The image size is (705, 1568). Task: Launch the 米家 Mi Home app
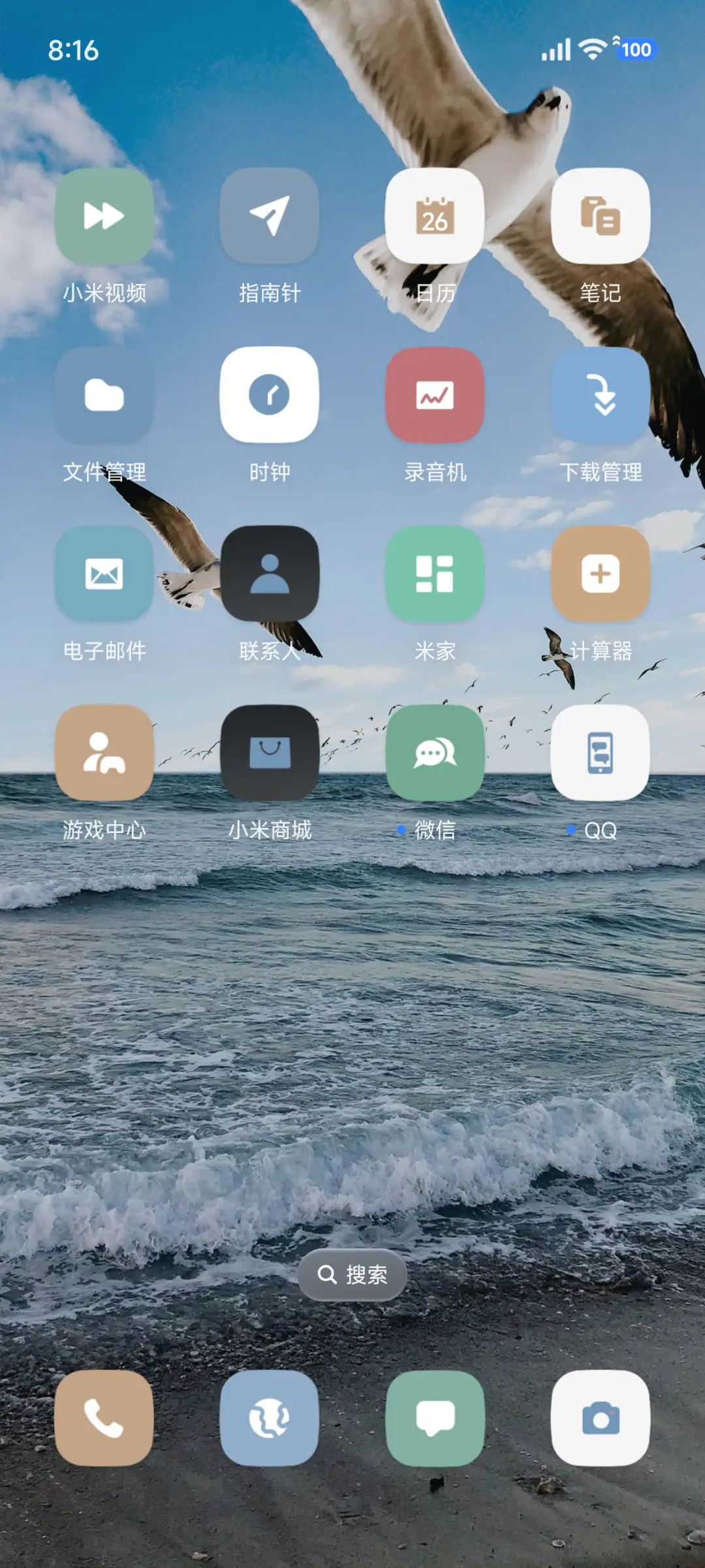click(435, 574)
